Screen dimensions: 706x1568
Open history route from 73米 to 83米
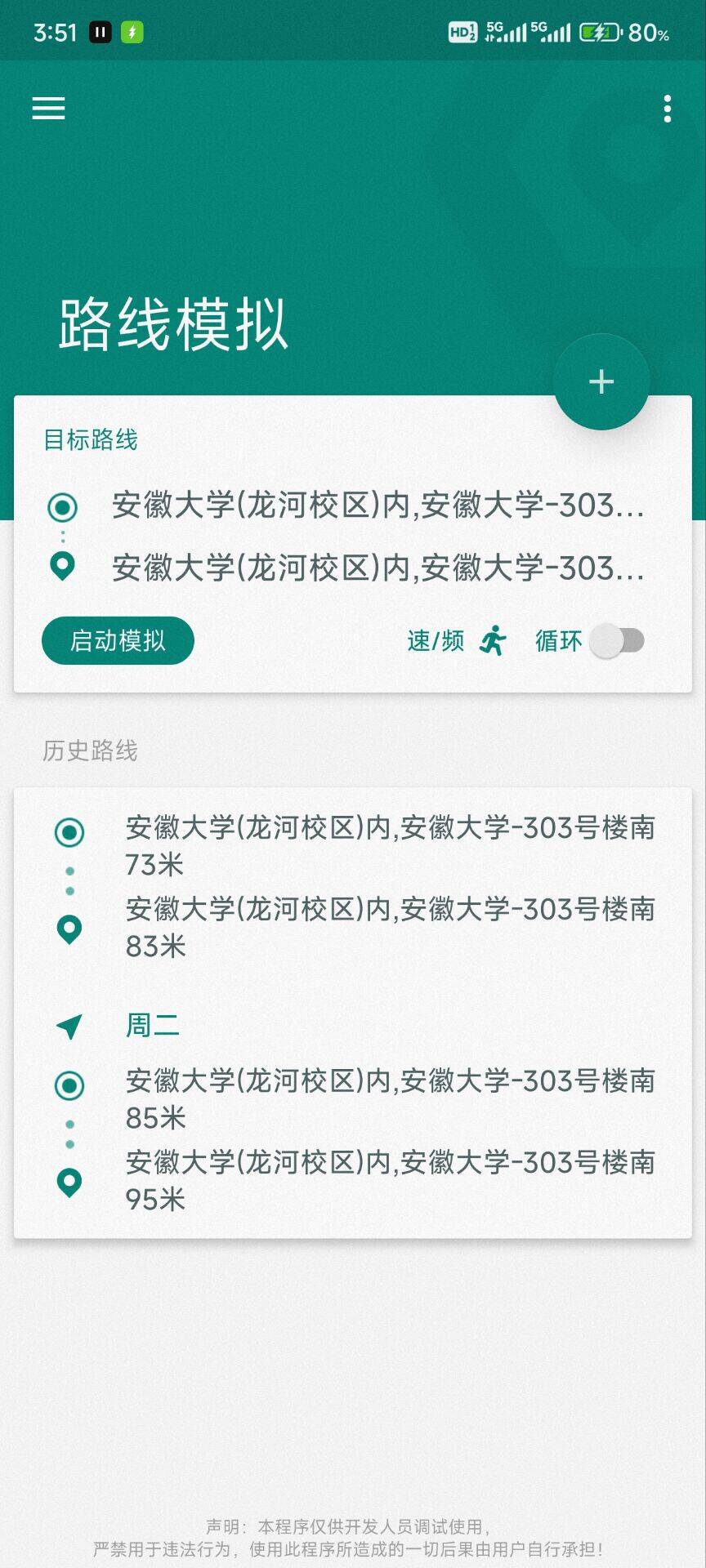pos(389,887)
